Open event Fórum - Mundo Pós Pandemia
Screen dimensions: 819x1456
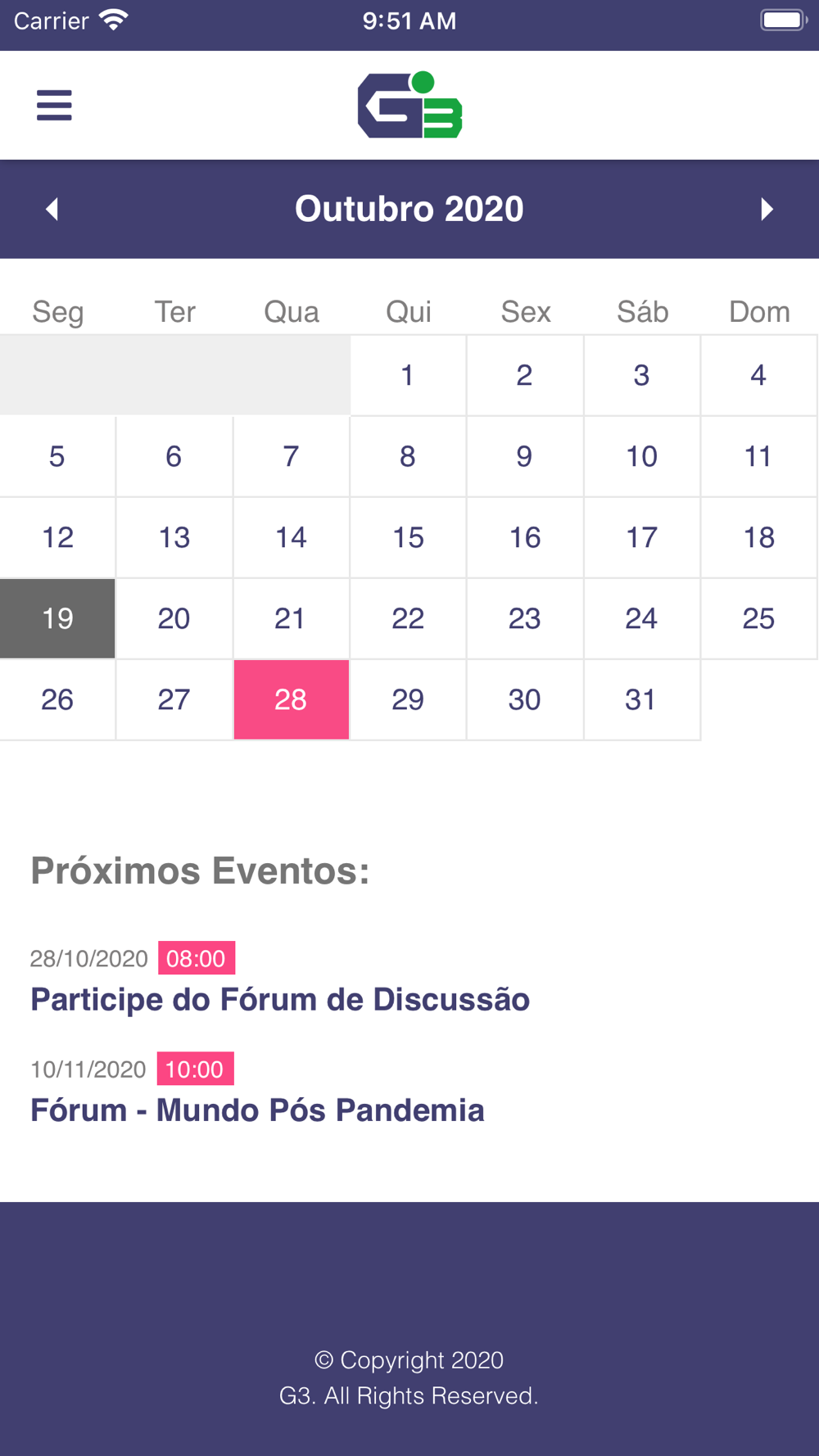click(x=257, y=1110)
